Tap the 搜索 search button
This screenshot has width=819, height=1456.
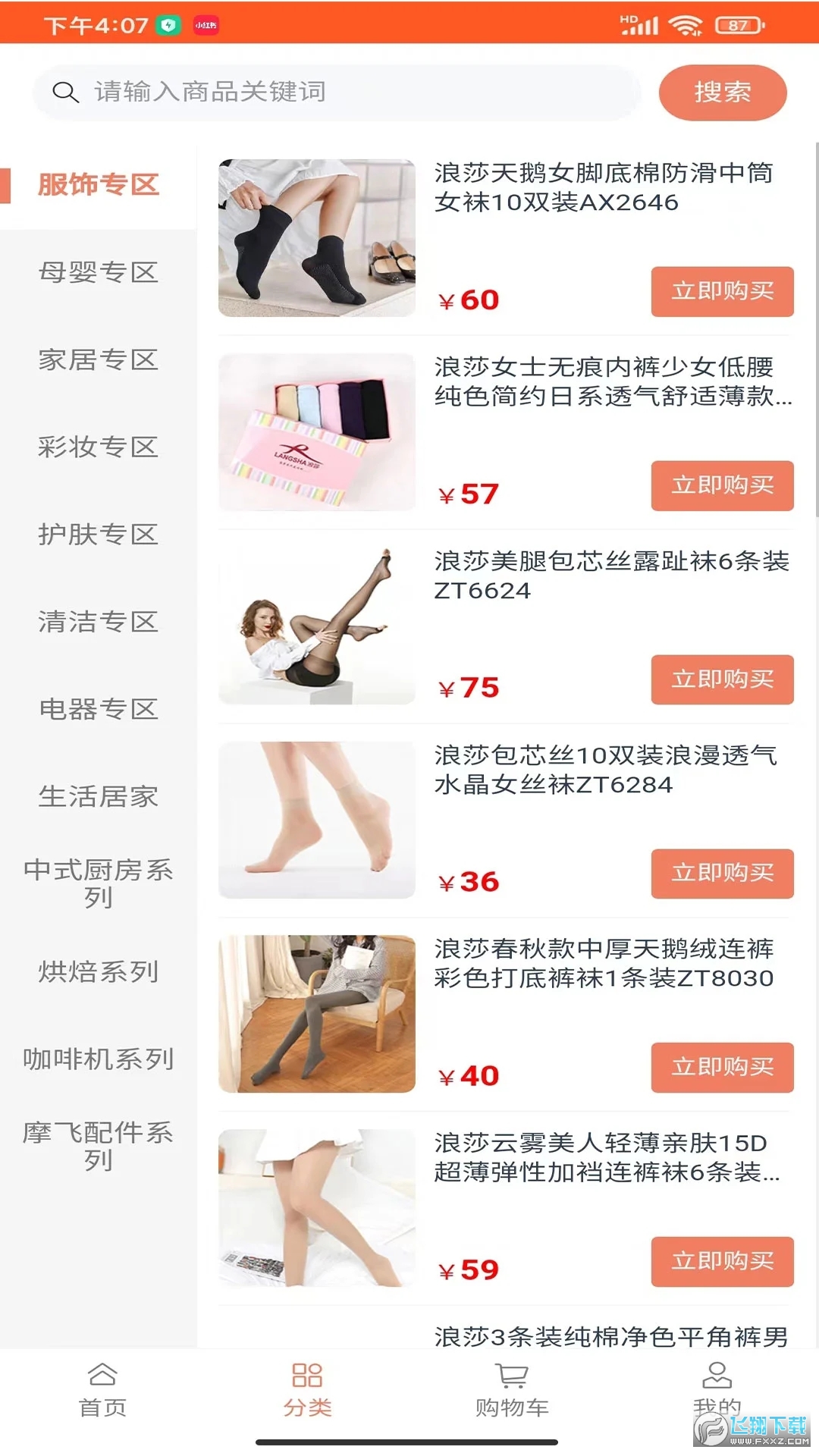click(722, 93)
